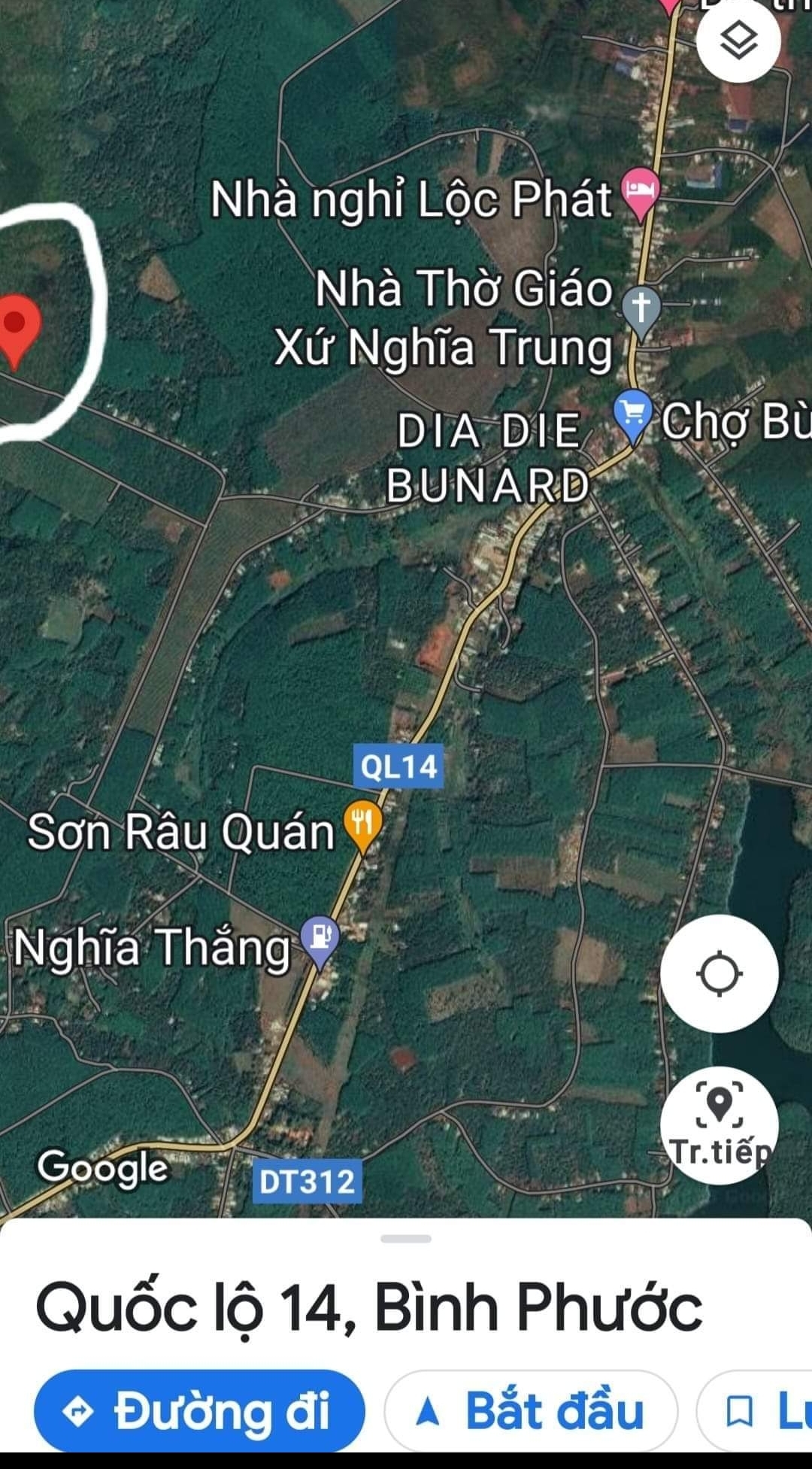Viewport: 812px width, 1469px height.
Task: Tap Đường đi directions button
Action: [x=199, y=1411]
